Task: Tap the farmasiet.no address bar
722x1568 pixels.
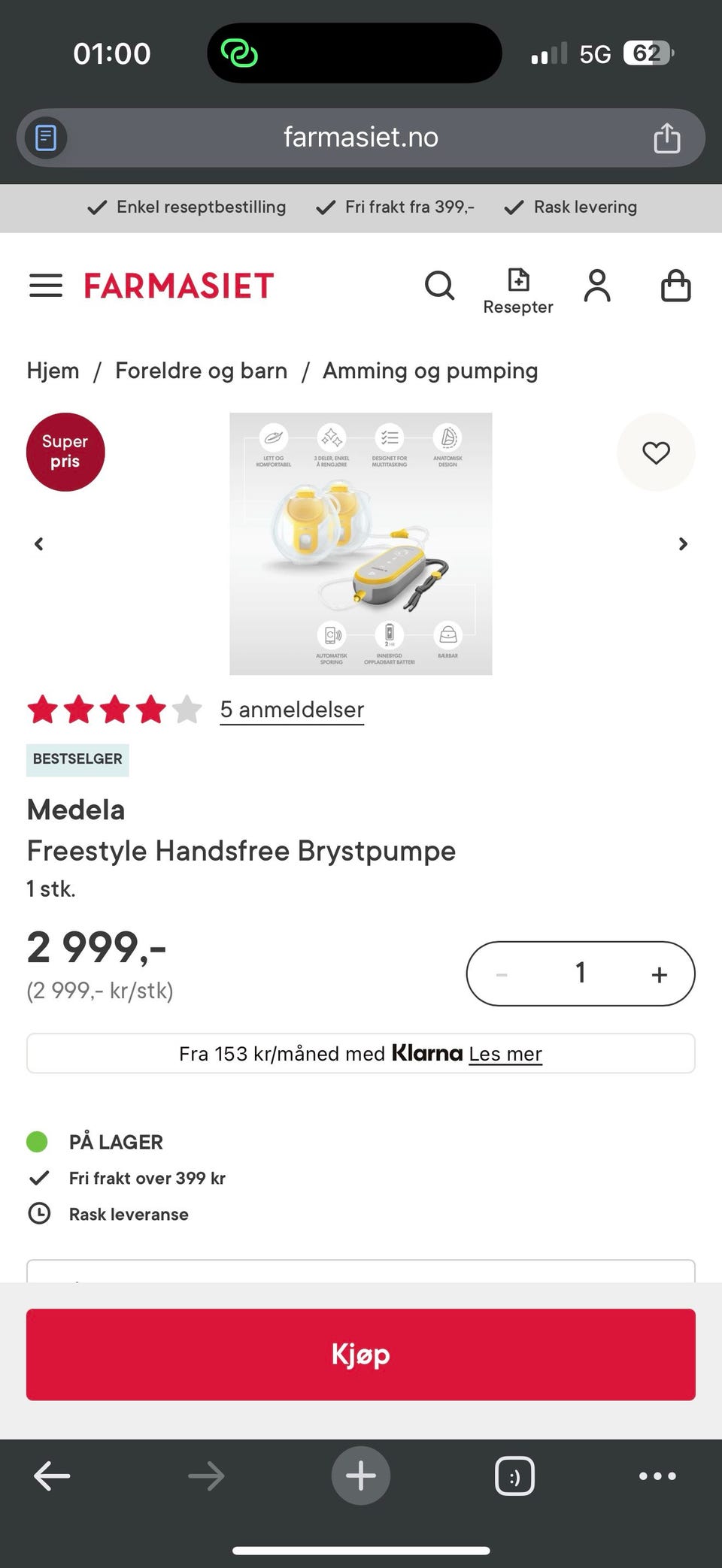Action: tap(361, 138)
